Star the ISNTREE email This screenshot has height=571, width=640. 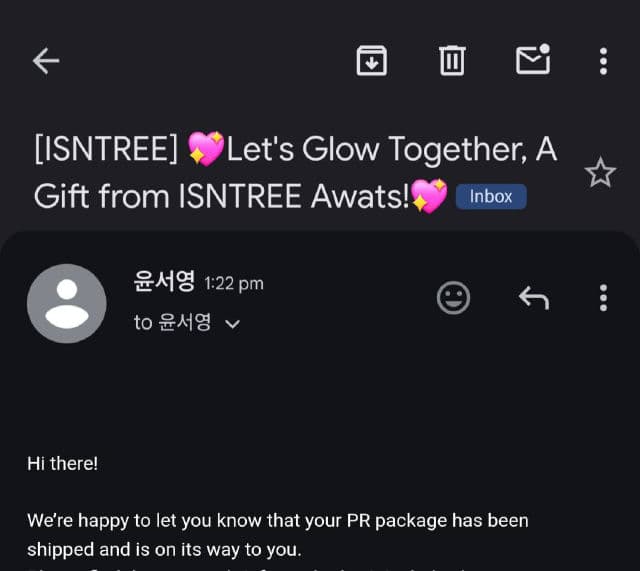[x=600, y=174]
